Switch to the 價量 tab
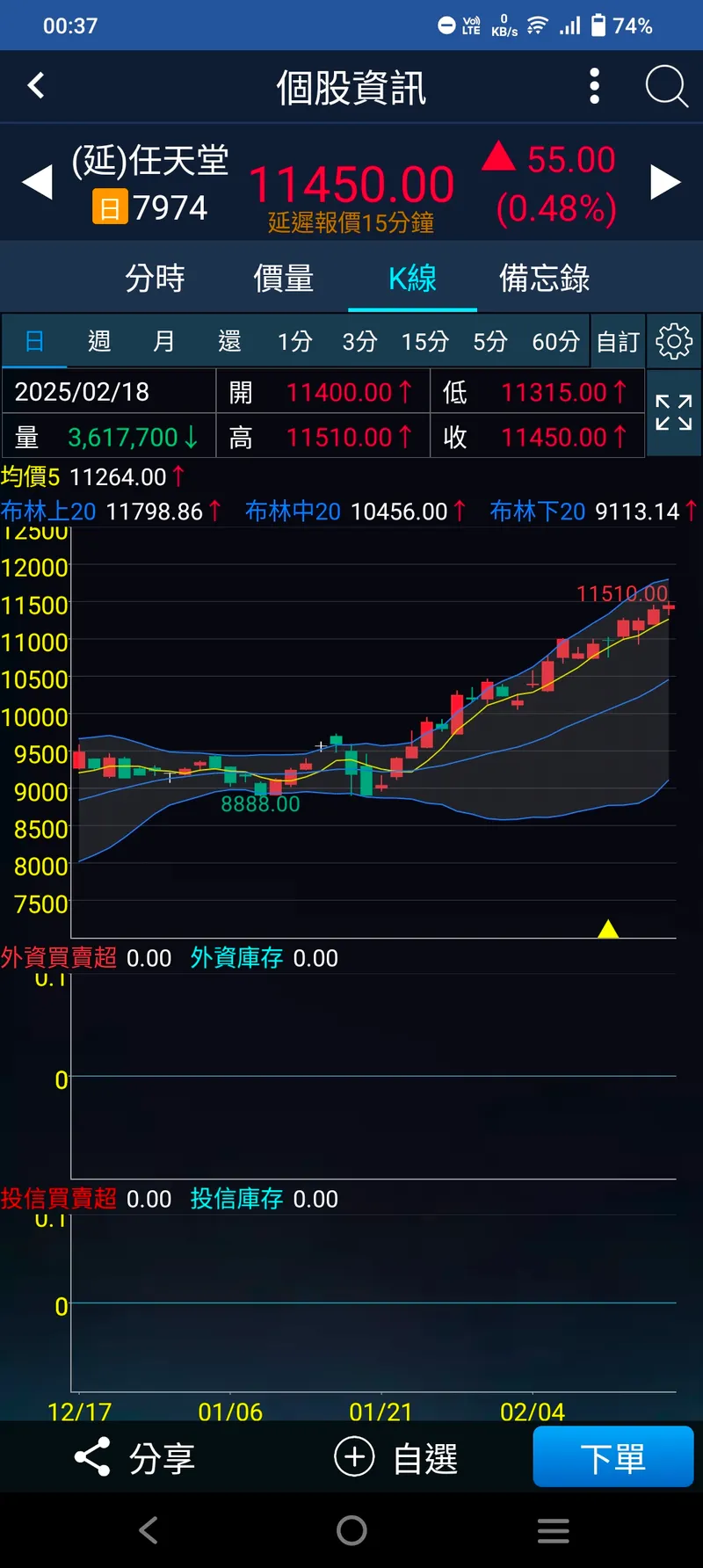 coord(283,279)
